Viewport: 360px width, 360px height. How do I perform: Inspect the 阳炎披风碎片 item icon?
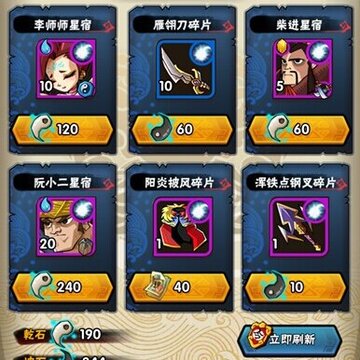click(183, 227)
